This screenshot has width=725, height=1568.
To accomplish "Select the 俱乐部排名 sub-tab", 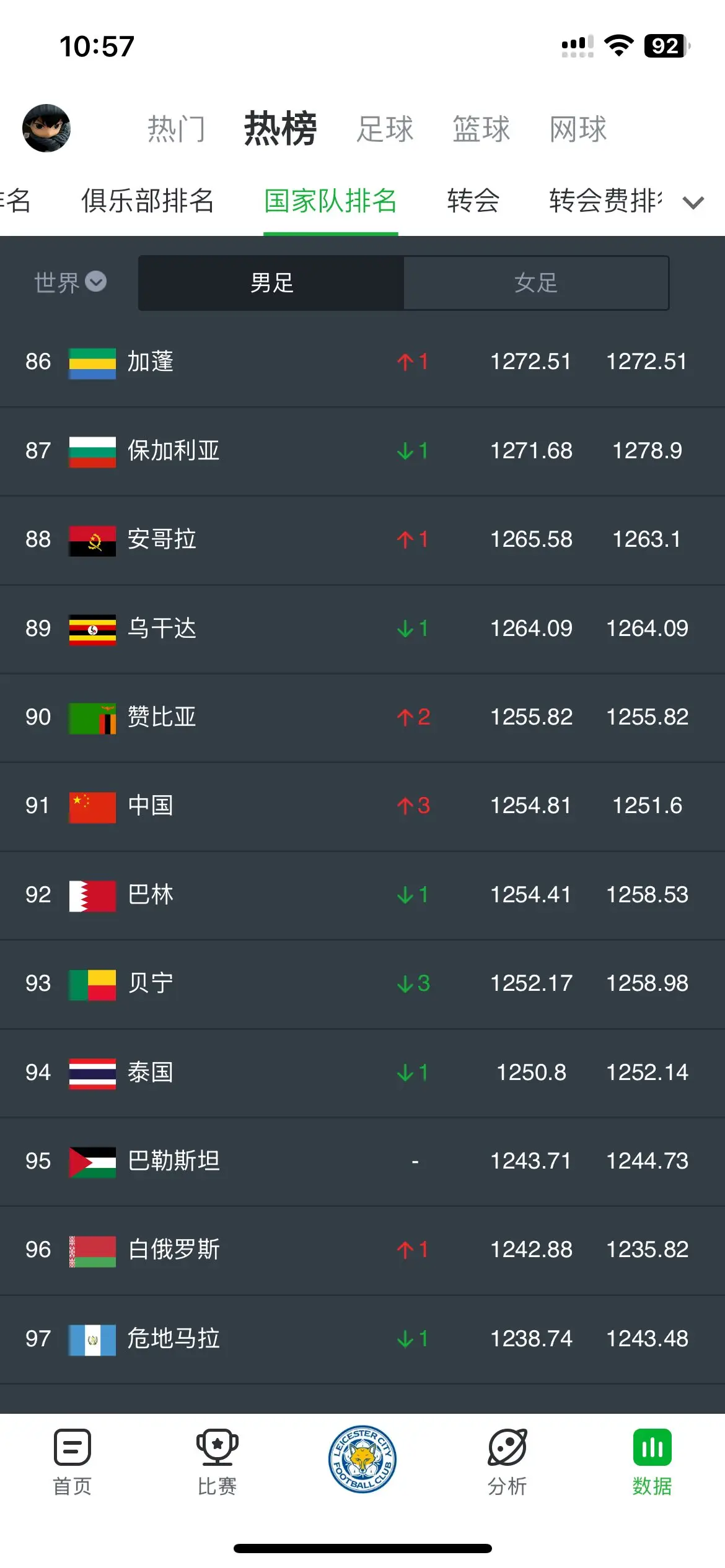I will (x=147, y=201).
